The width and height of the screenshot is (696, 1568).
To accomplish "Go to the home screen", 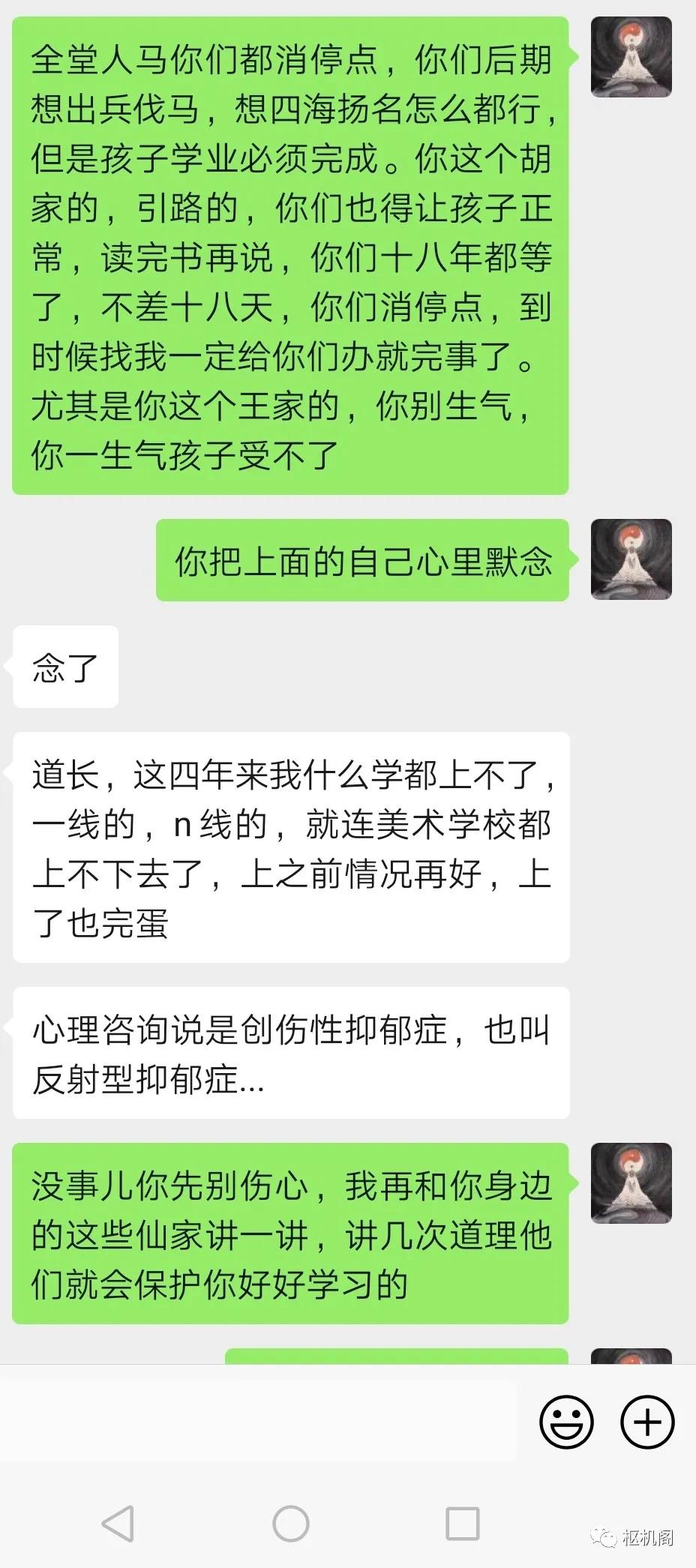I will 290,1523.
